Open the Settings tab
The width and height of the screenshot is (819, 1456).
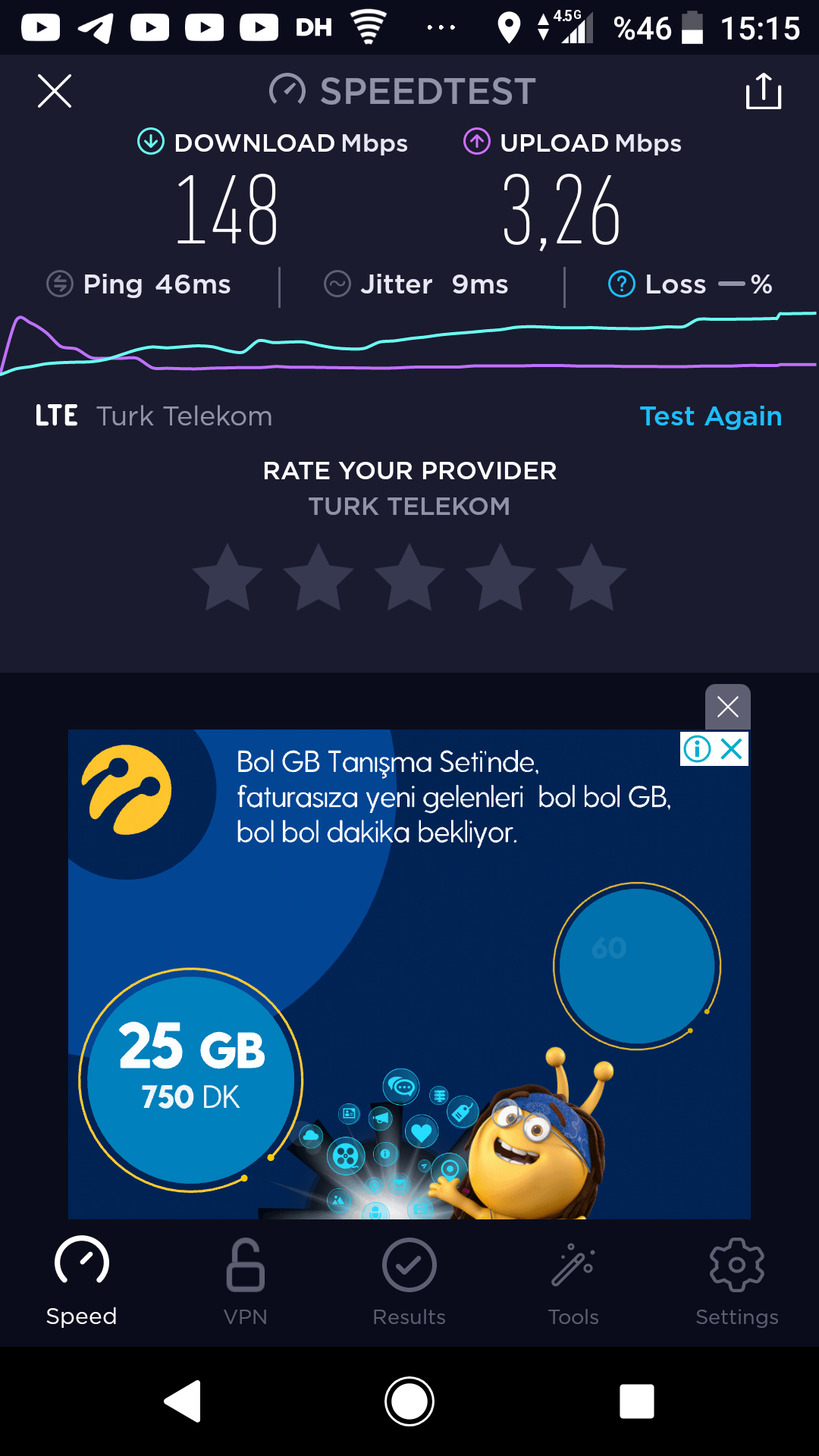(x=737, y=1282)
